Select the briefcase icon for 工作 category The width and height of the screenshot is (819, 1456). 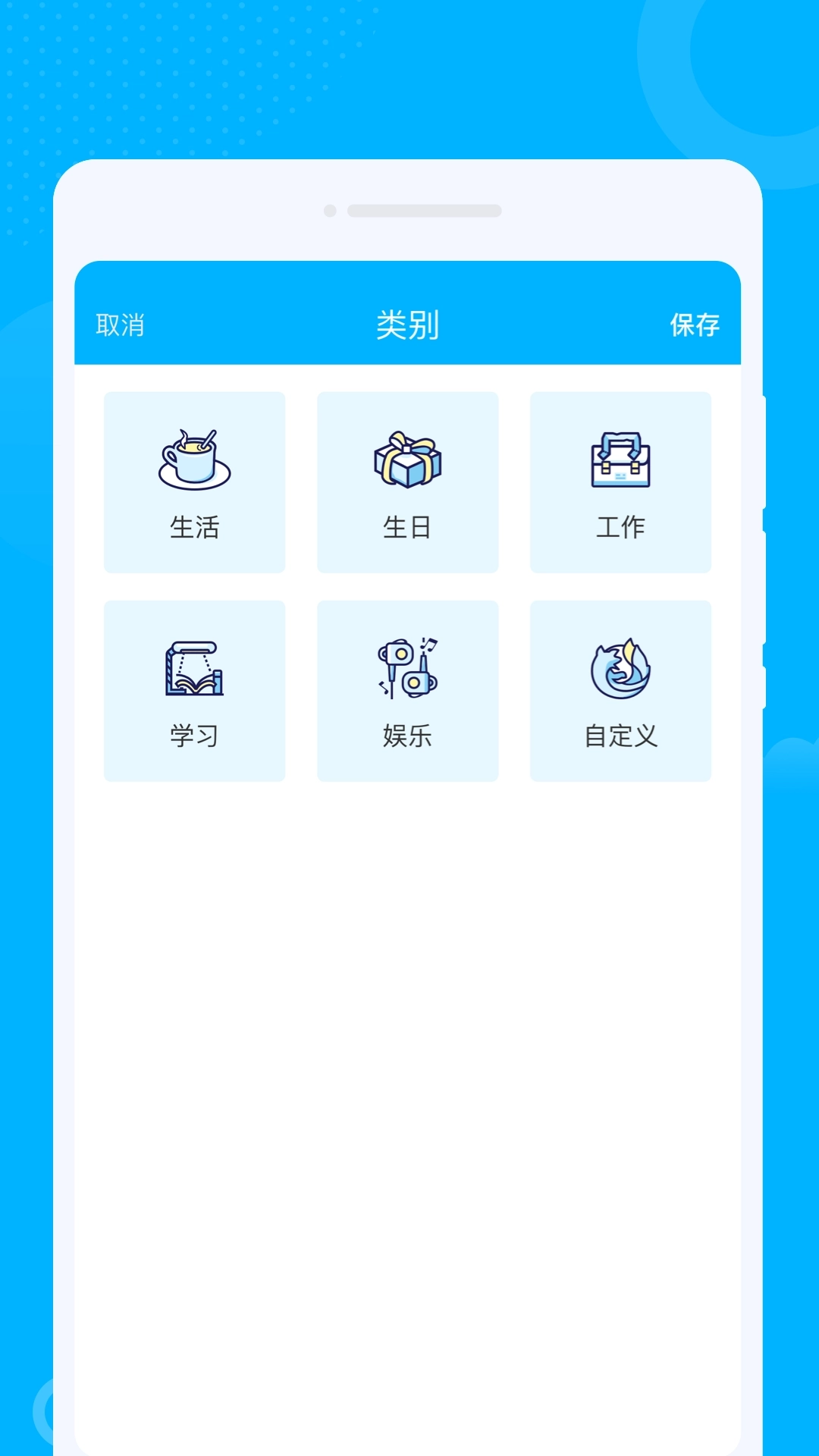(x=621, y=459)
